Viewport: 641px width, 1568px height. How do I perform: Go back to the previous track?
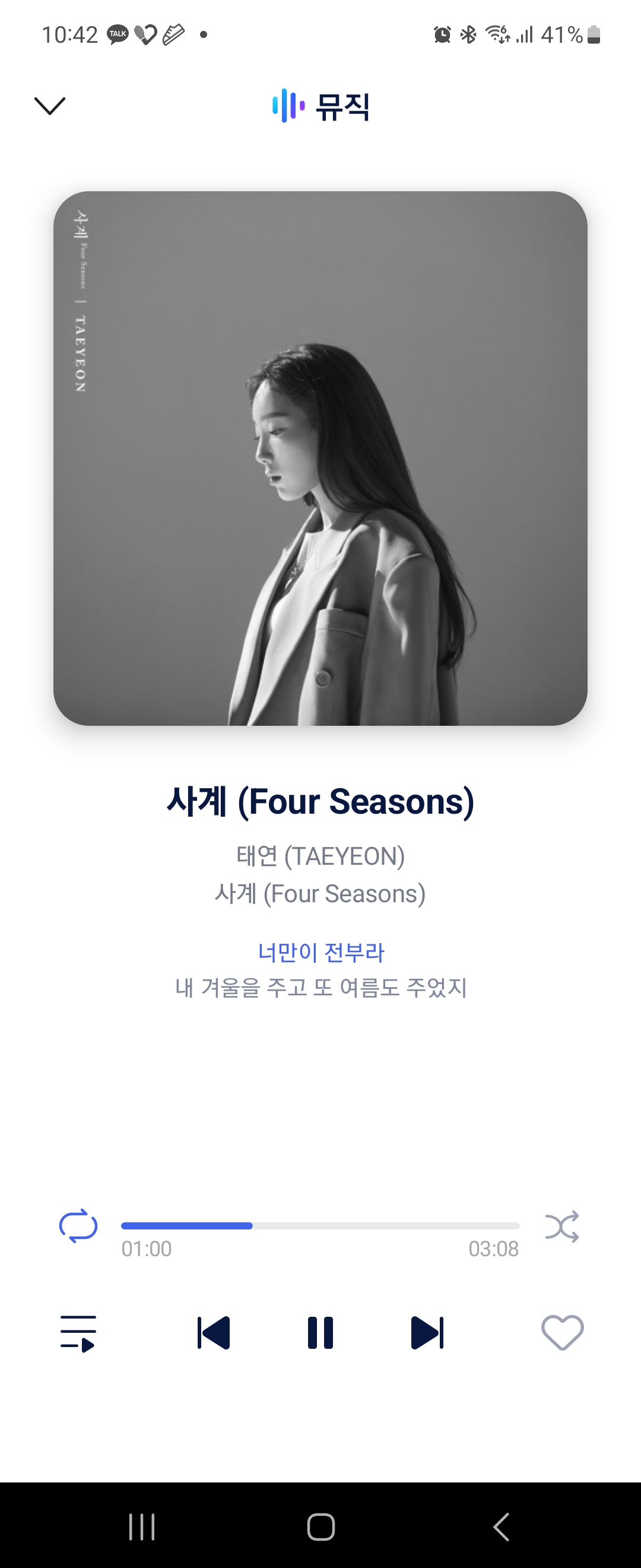click(x=214, y=1332)
